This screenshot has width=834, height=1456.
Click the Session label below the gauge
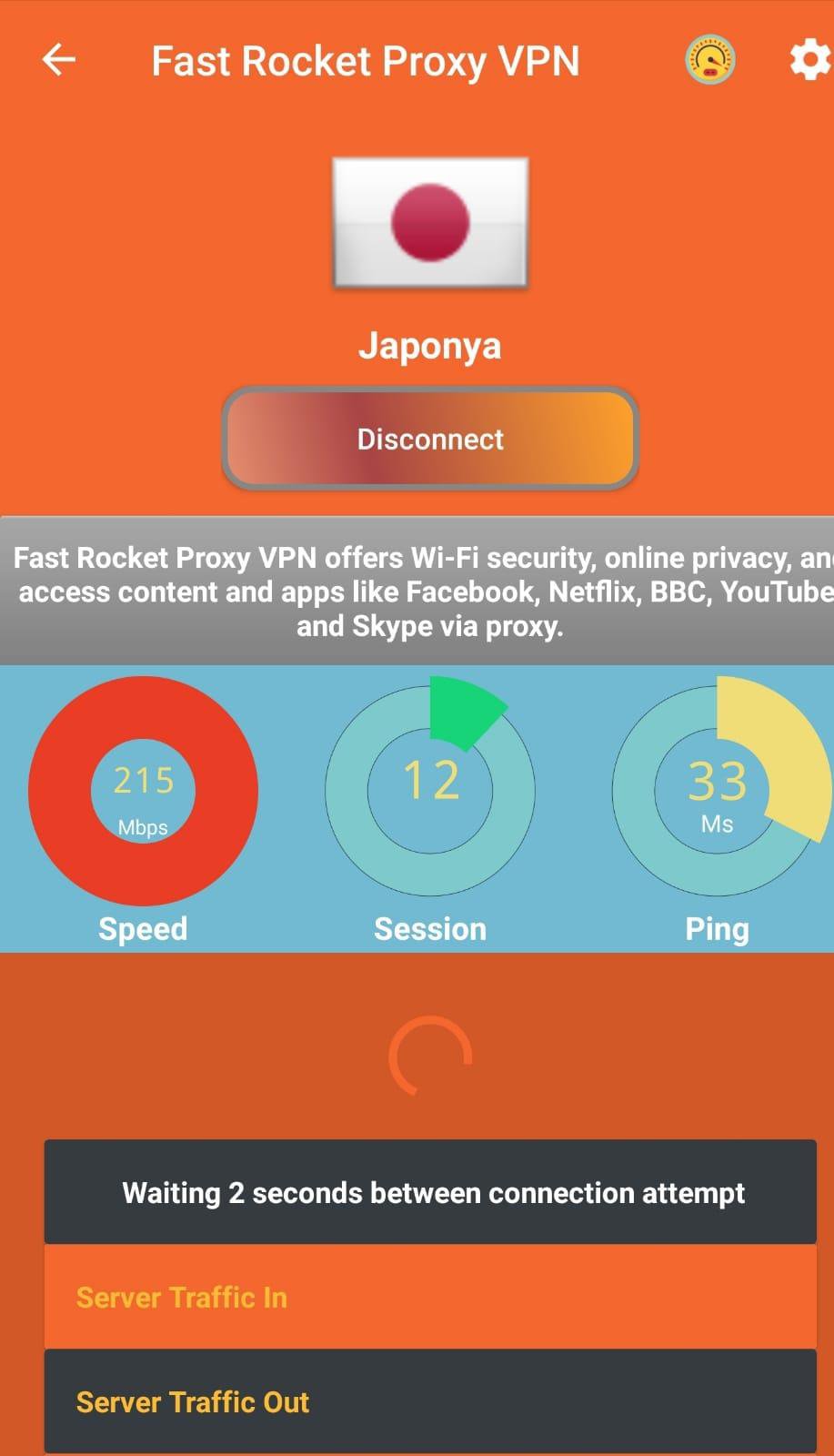pos(429,928)
